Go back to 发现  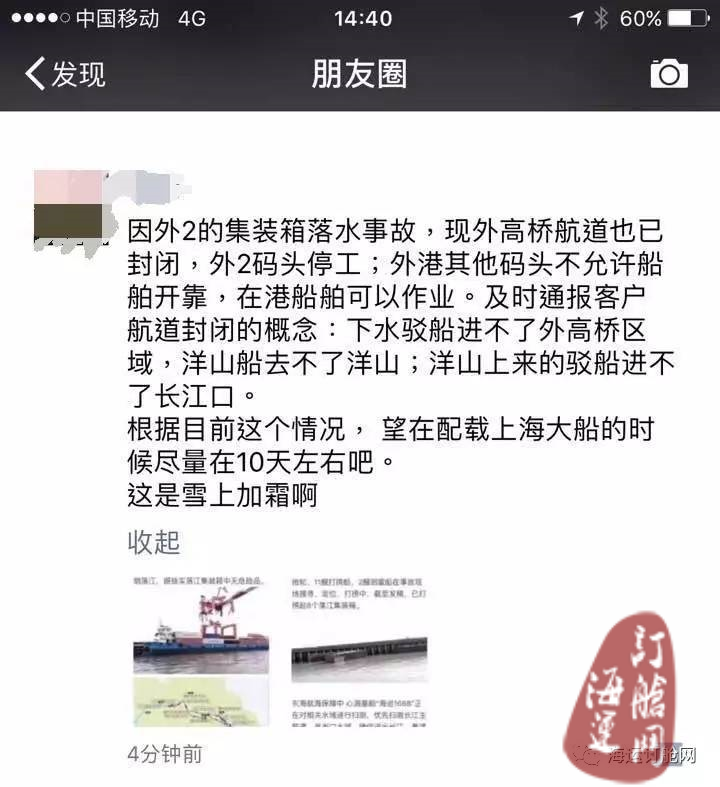coord(65,74)
